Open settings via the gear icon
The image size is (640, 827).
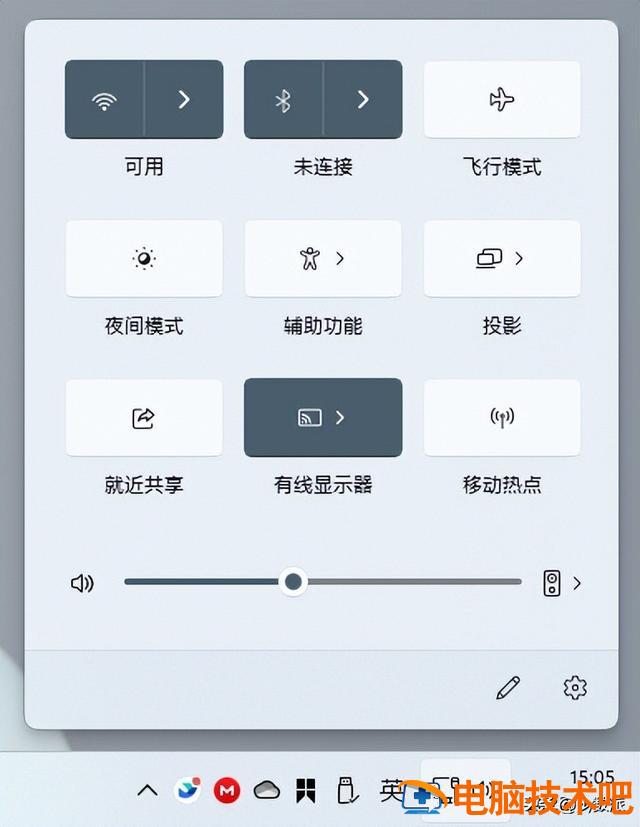pos(574,687)
